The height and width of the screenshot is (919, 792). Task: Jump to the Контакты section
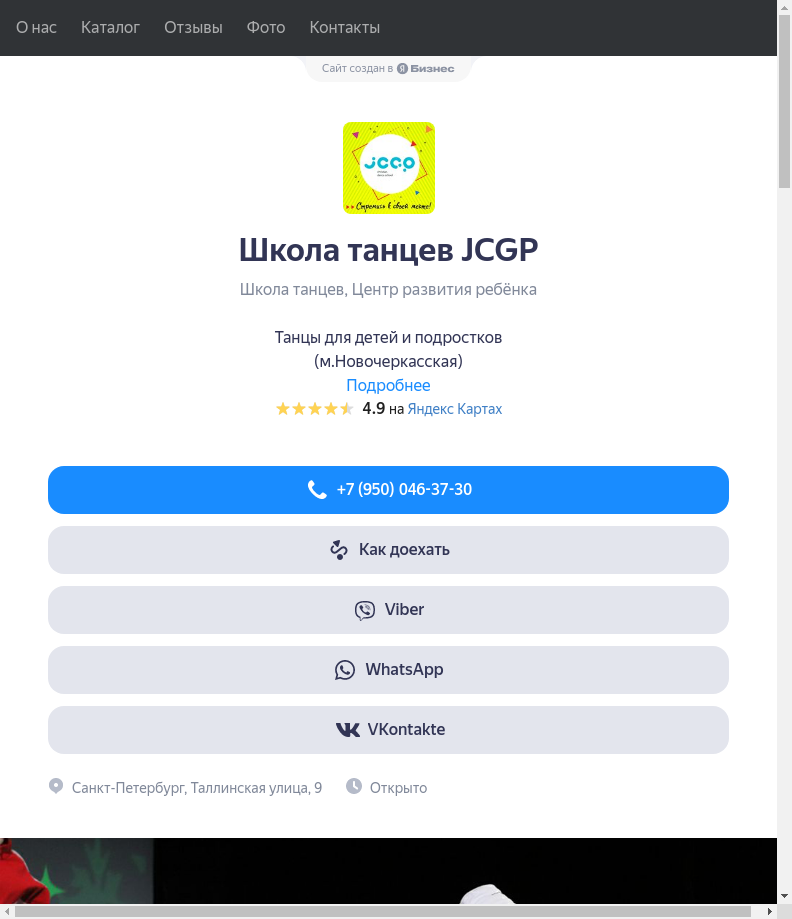(x=345, y=28)
